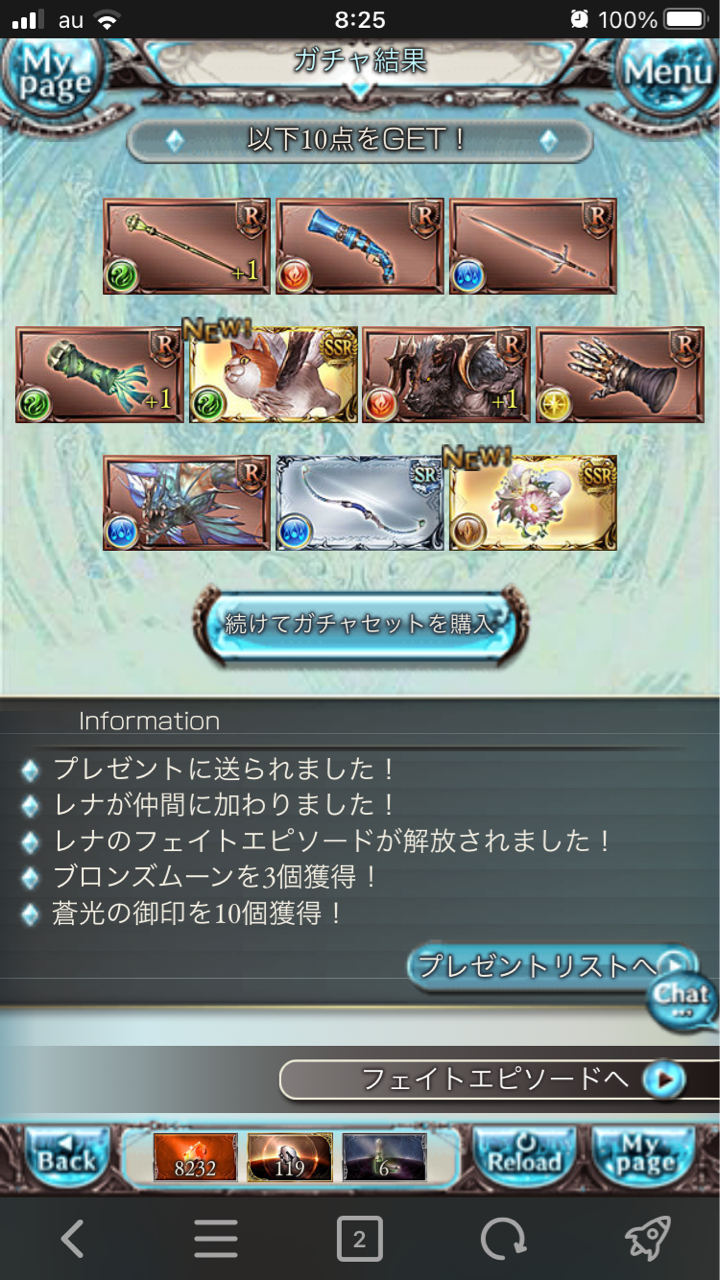
Task: View the SSR flower bouquet item card
Action: (533, 503)
